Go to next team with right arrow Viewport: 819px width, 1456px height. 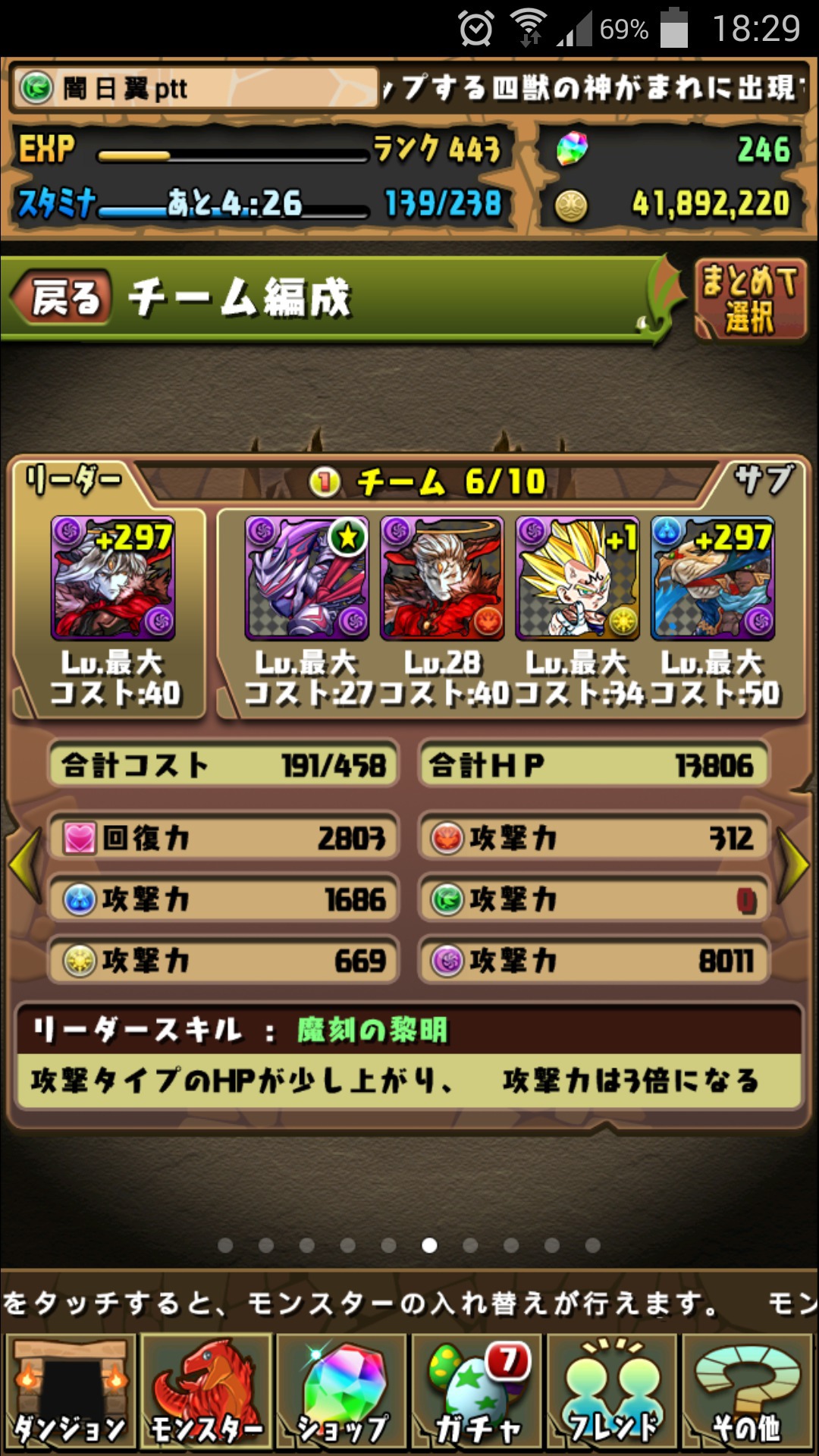793,864
